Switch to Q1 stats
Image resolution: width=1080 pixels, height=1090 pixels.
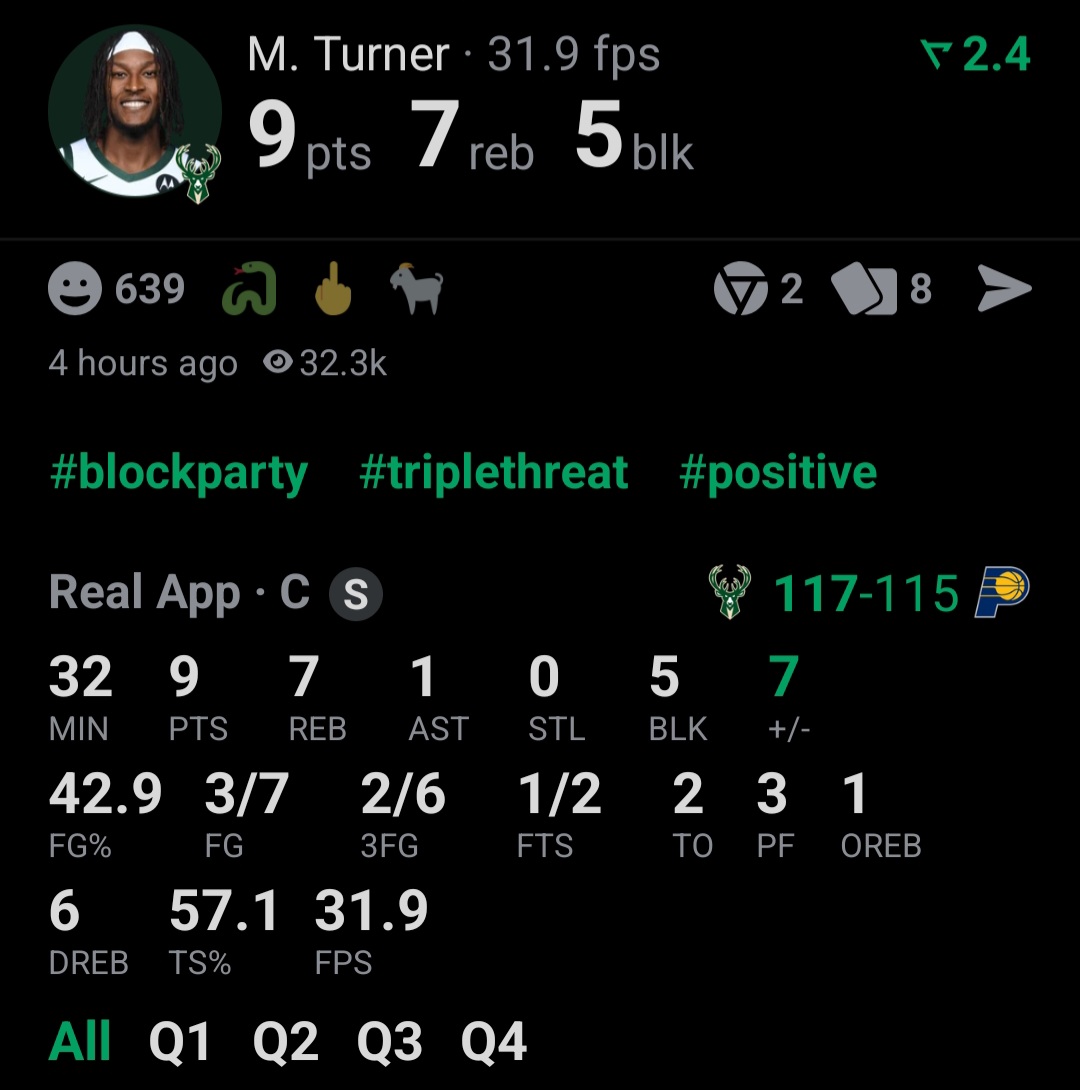point(179,1041)
